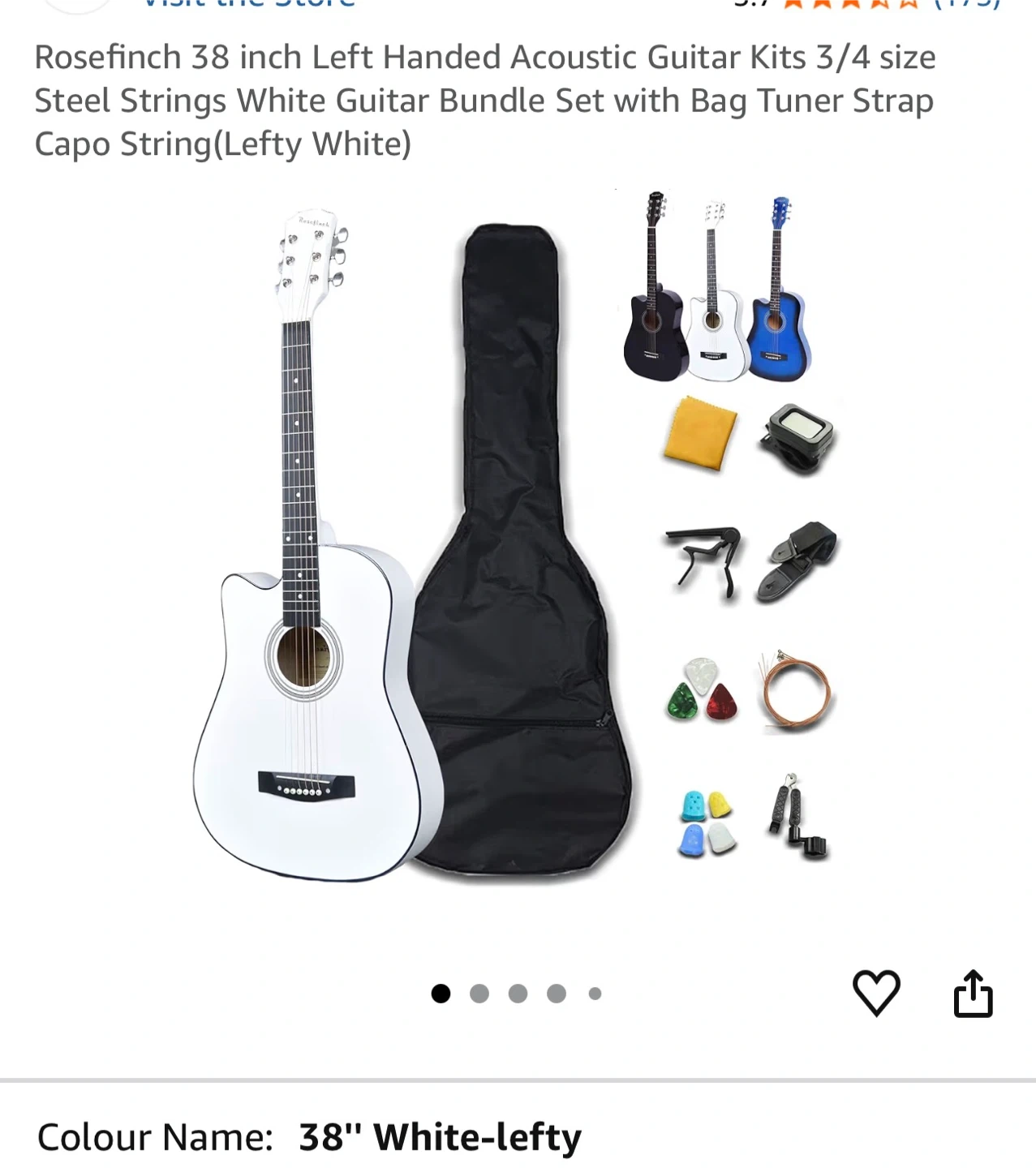Share this guitar listing
Screen dimensions: 1036x1168
973,994
